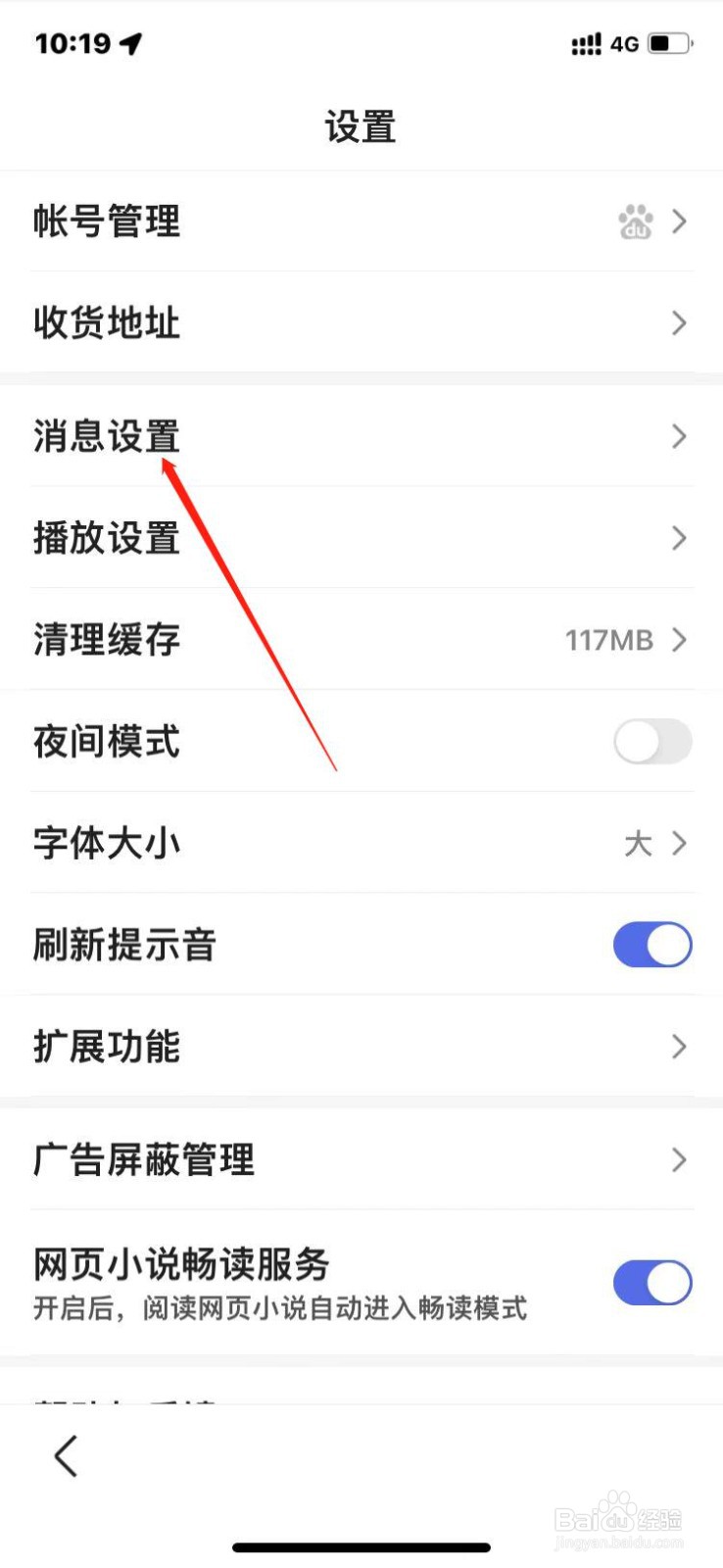Click the home indicator bar at screen bottom

361,1546
